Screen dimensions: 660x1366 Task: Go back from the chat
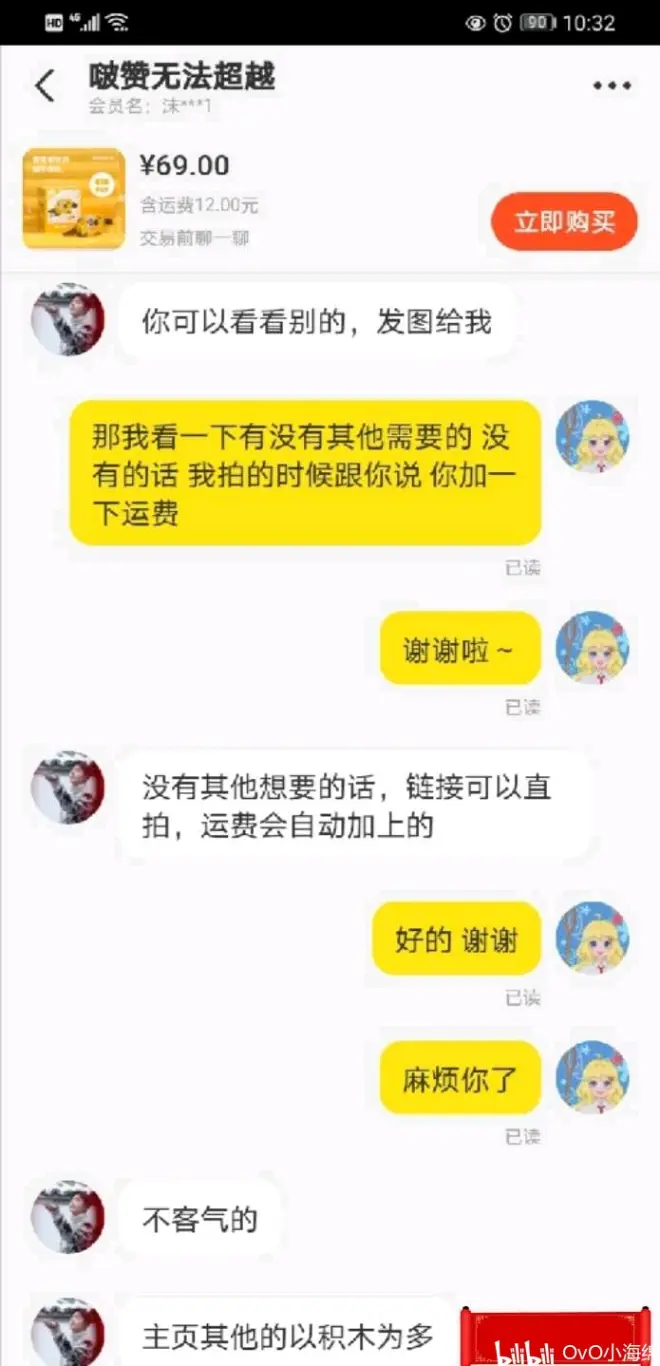point(45,87)
